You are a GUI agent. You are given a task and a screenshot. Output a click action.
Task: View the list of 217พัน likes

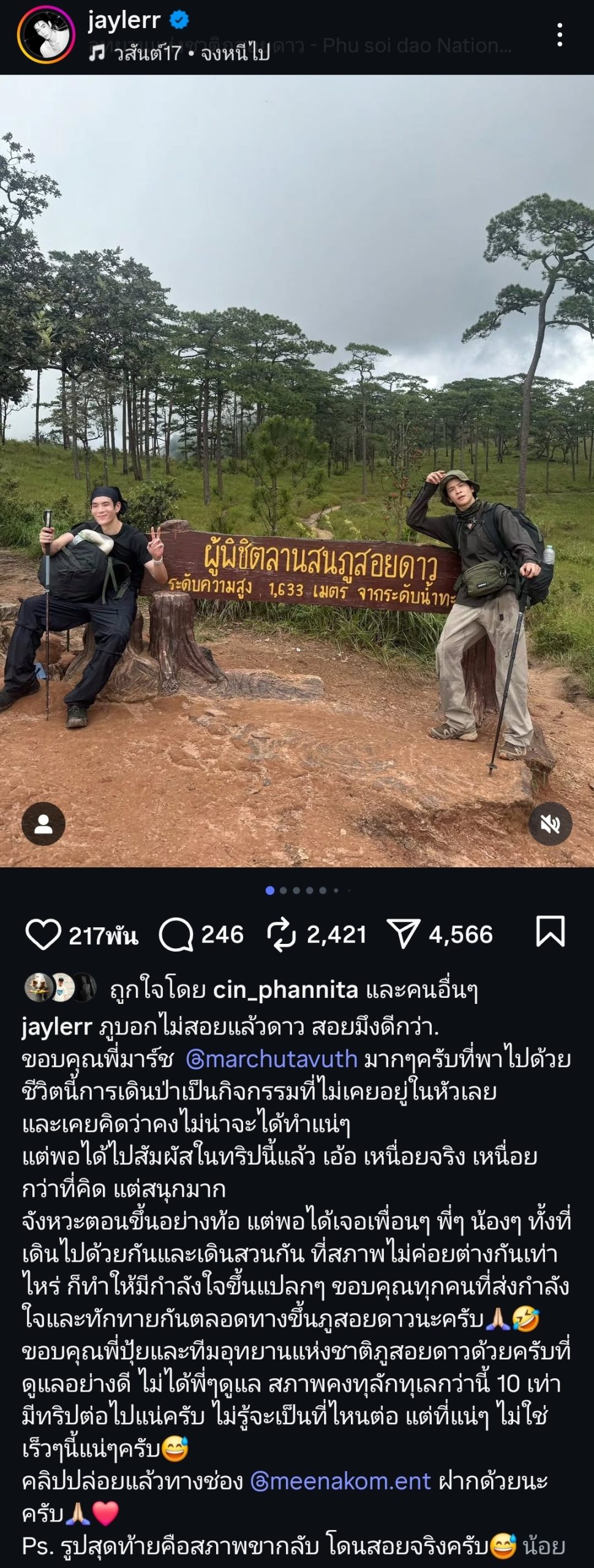103,936
